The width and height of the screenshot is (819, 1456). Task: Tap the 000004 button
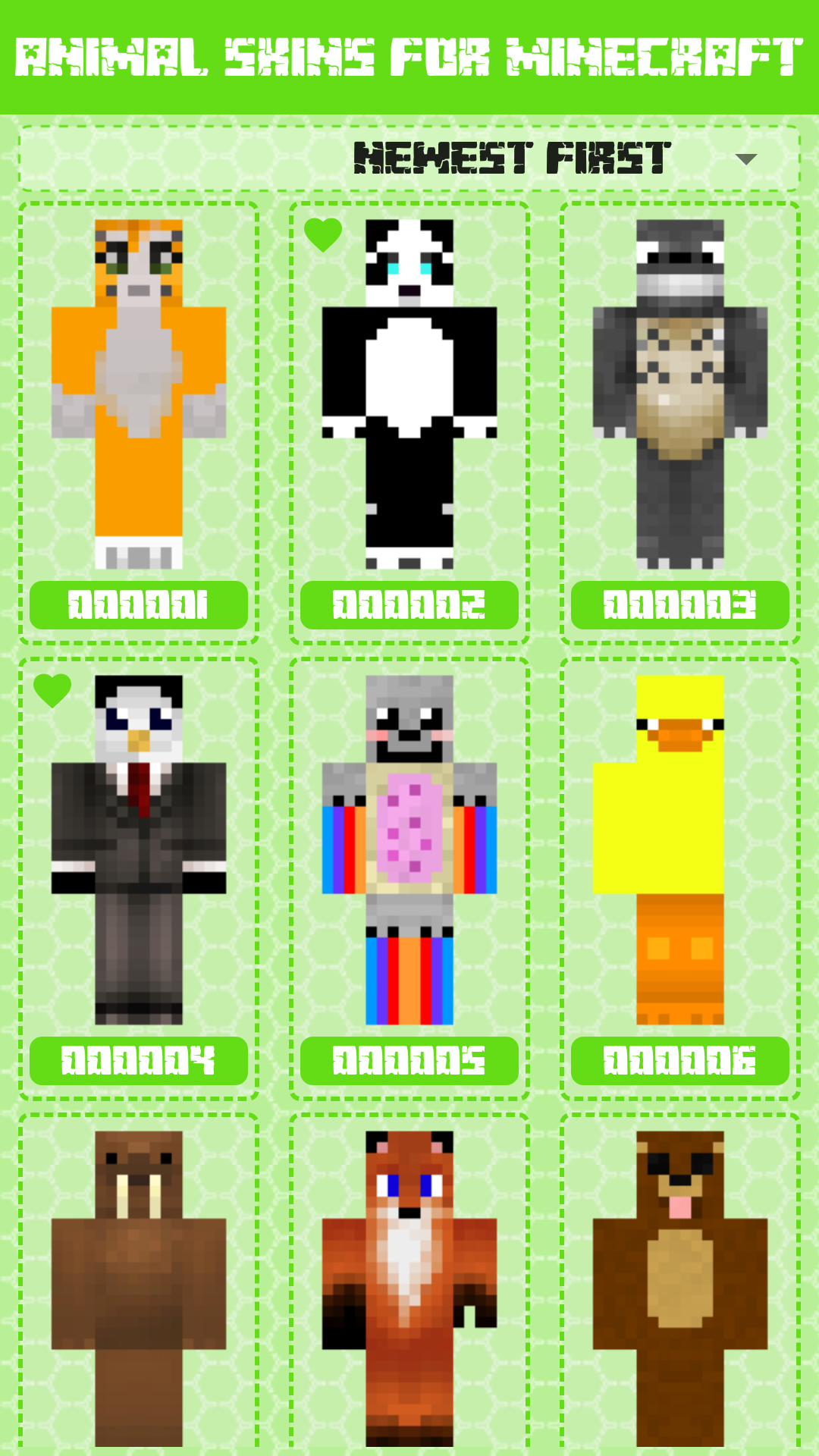coord(139,1061)
